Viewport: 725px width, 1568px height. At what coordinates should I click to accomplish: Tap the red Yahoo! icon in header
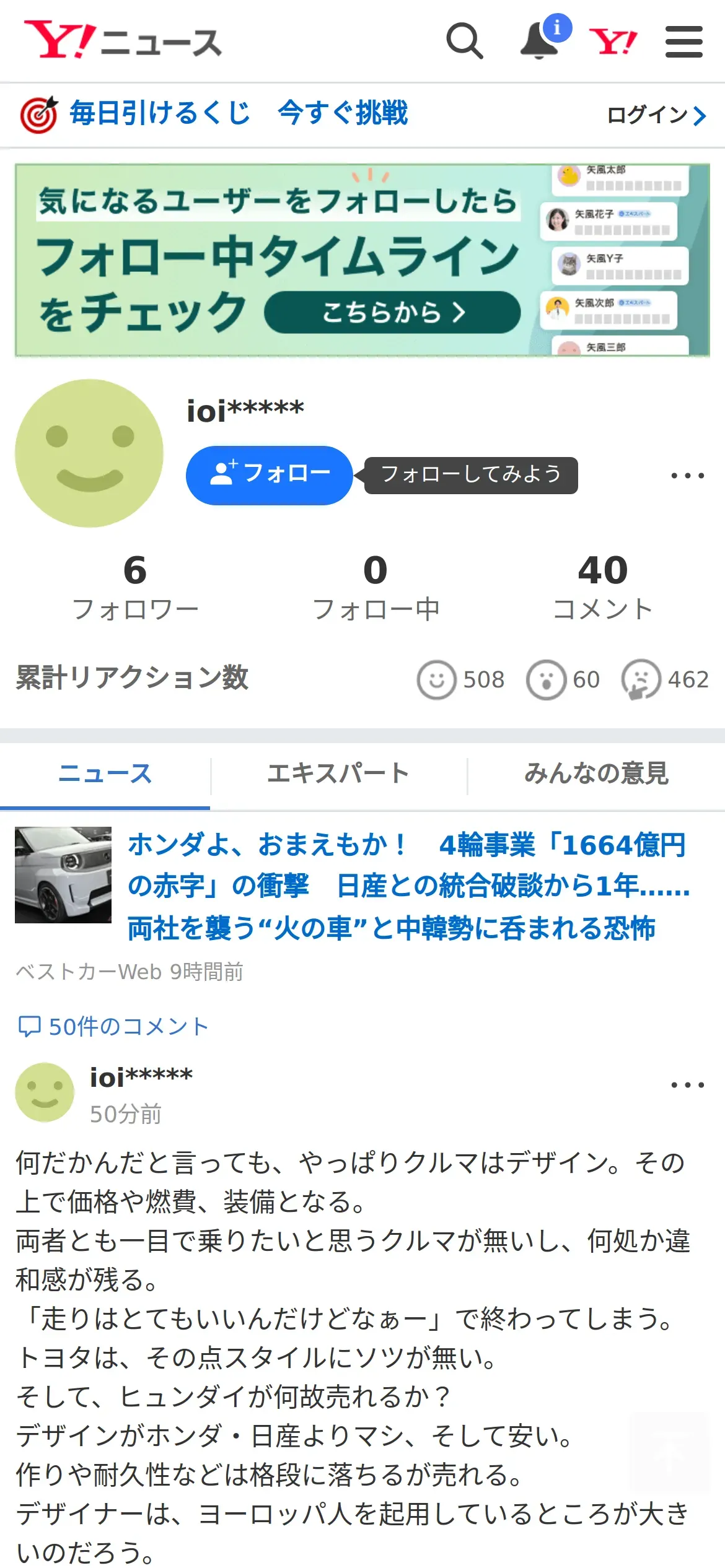click(613, 41)
